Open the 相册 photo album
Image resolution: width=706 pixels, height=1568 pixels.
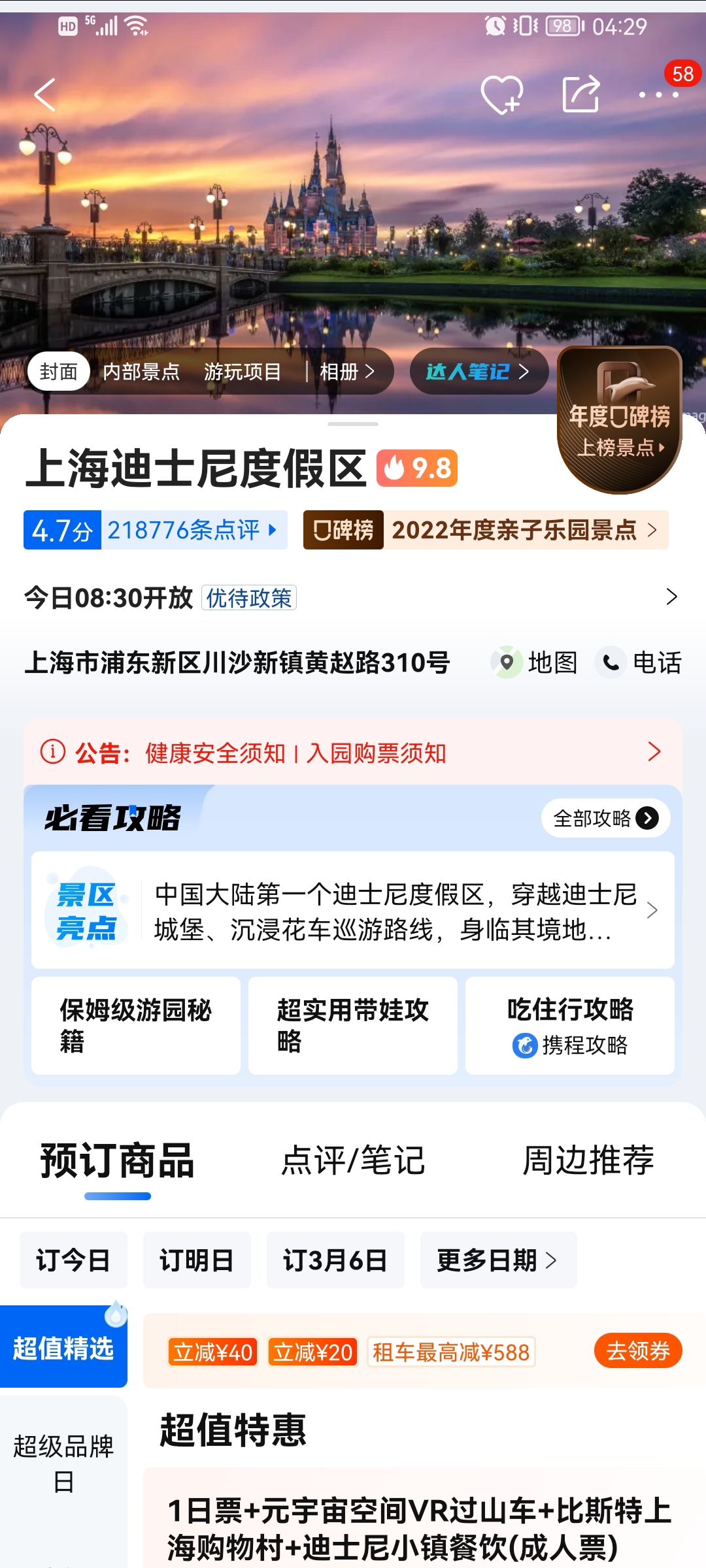(347, 372)
